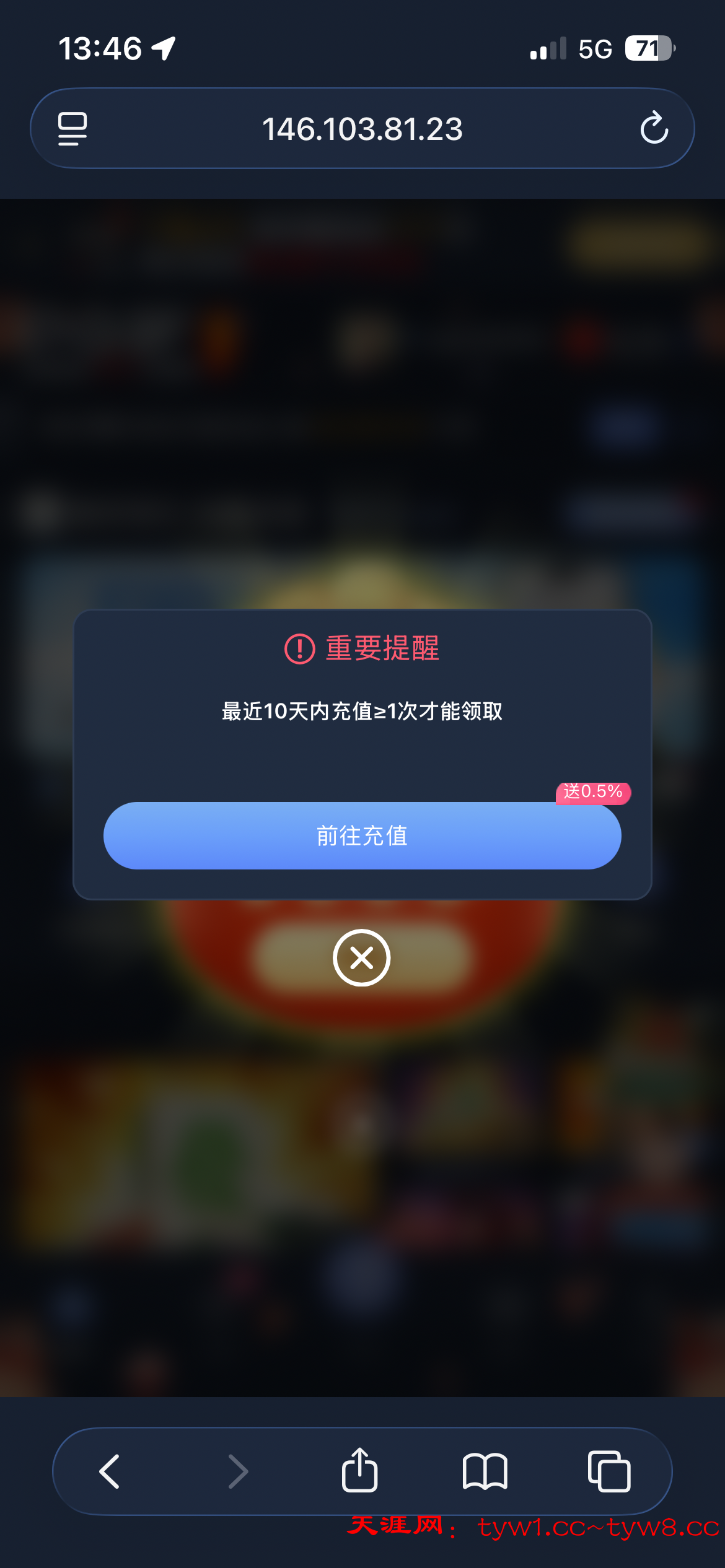Tap the 前往充值 recharge button
This screenshot has width=725, height=1568.
[x=362, y=836]
